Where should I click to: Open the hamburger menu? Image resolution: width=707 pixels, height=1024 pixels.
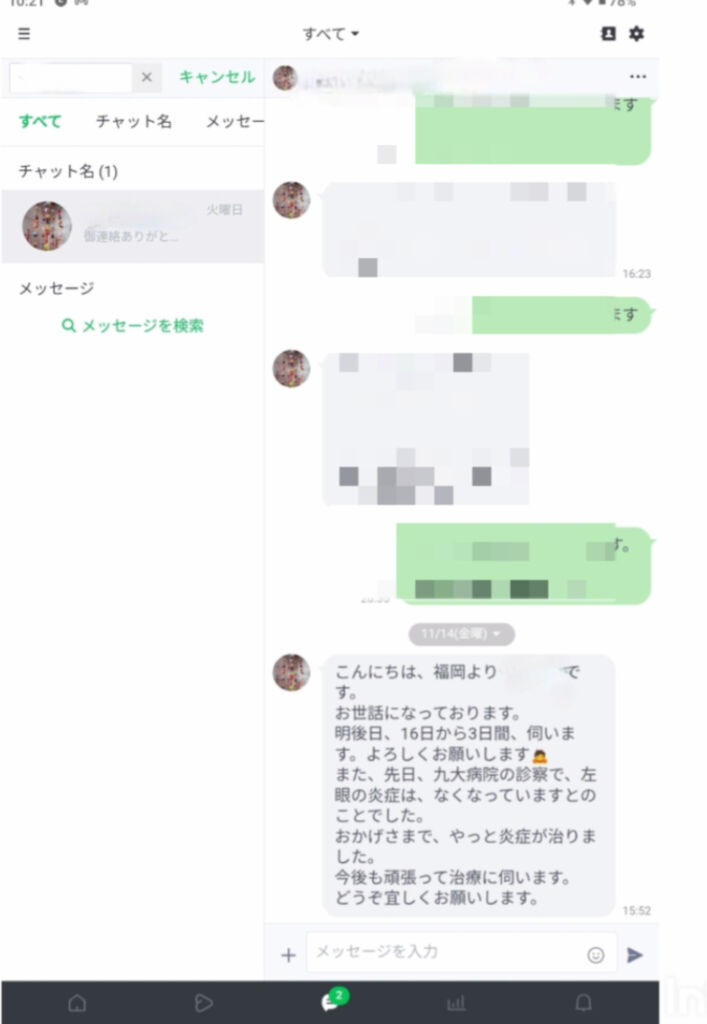24,34
